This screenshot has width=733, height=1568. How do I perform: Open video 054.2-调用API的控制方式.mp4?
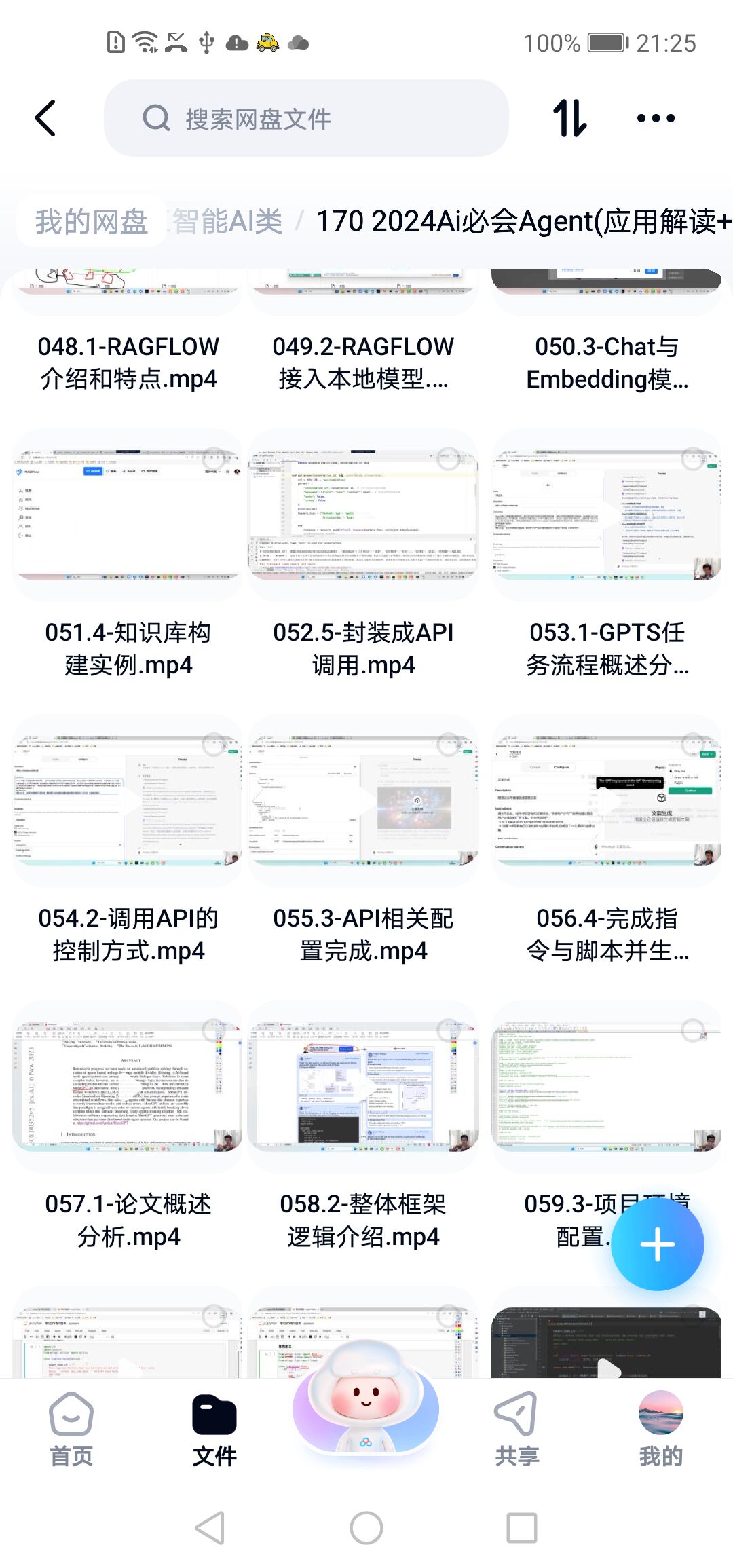[128, 801]
